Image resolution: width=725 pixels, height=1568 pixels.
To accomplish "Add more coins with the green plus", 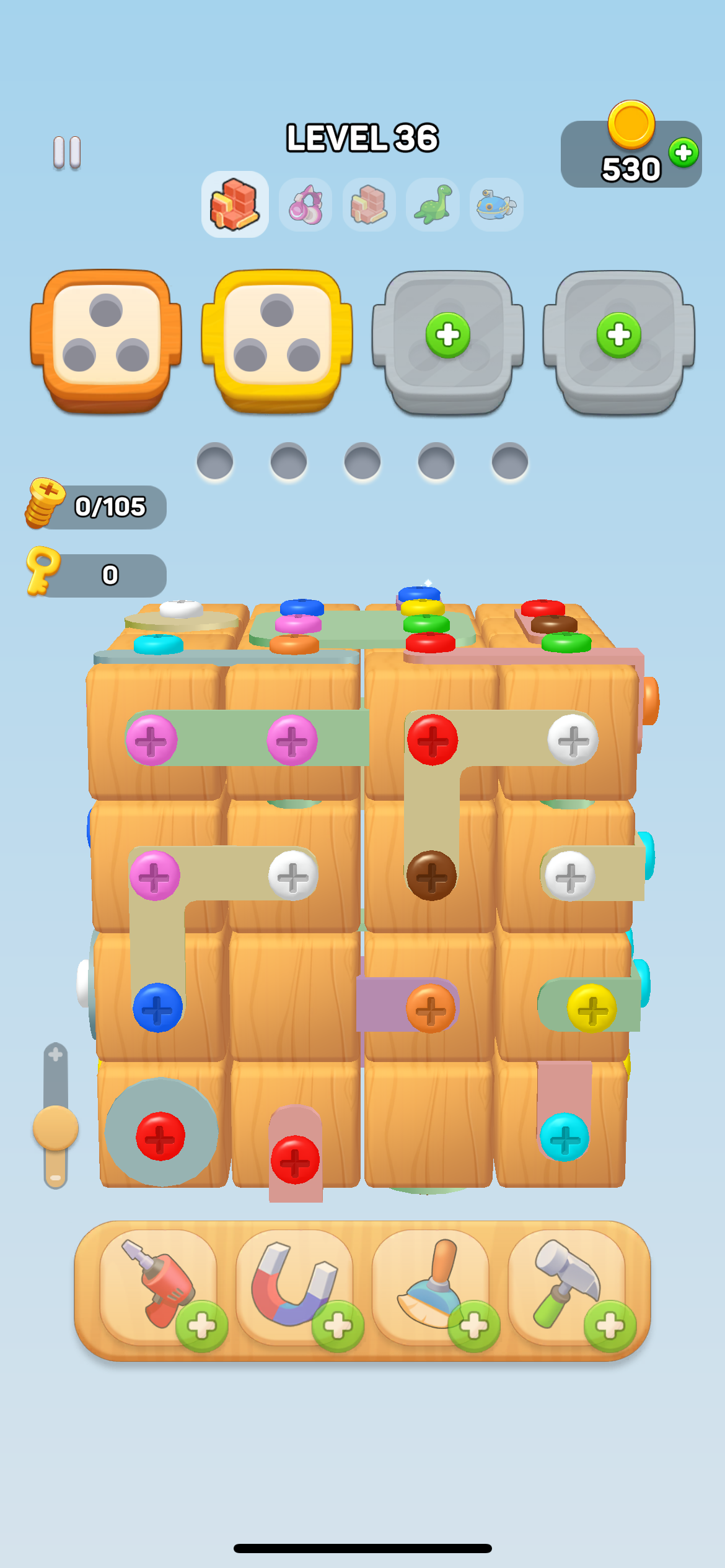I will tap(683, 152).
